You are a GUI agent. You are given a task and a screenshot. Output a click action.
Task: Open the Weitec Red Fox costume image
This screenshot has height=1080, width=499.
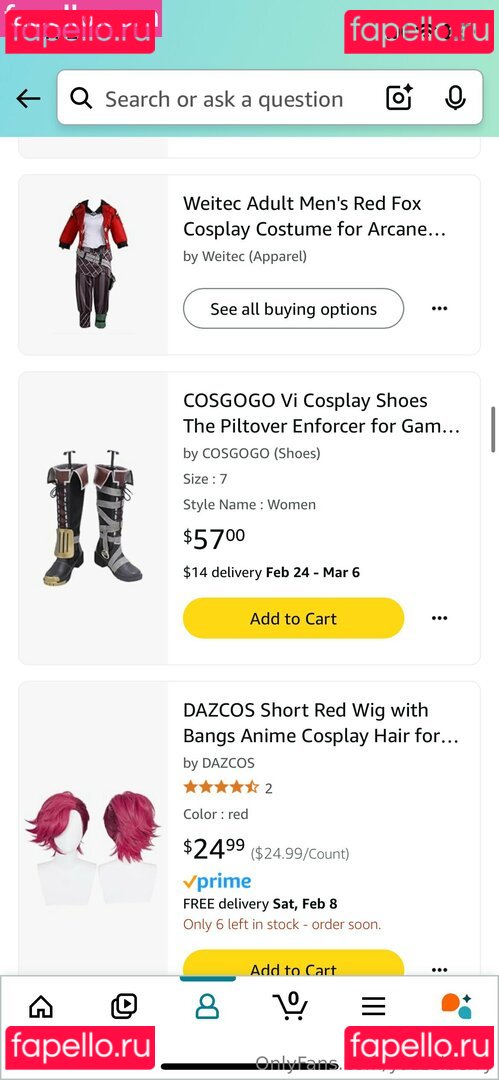pyautogui.click(x=93, y=264)
